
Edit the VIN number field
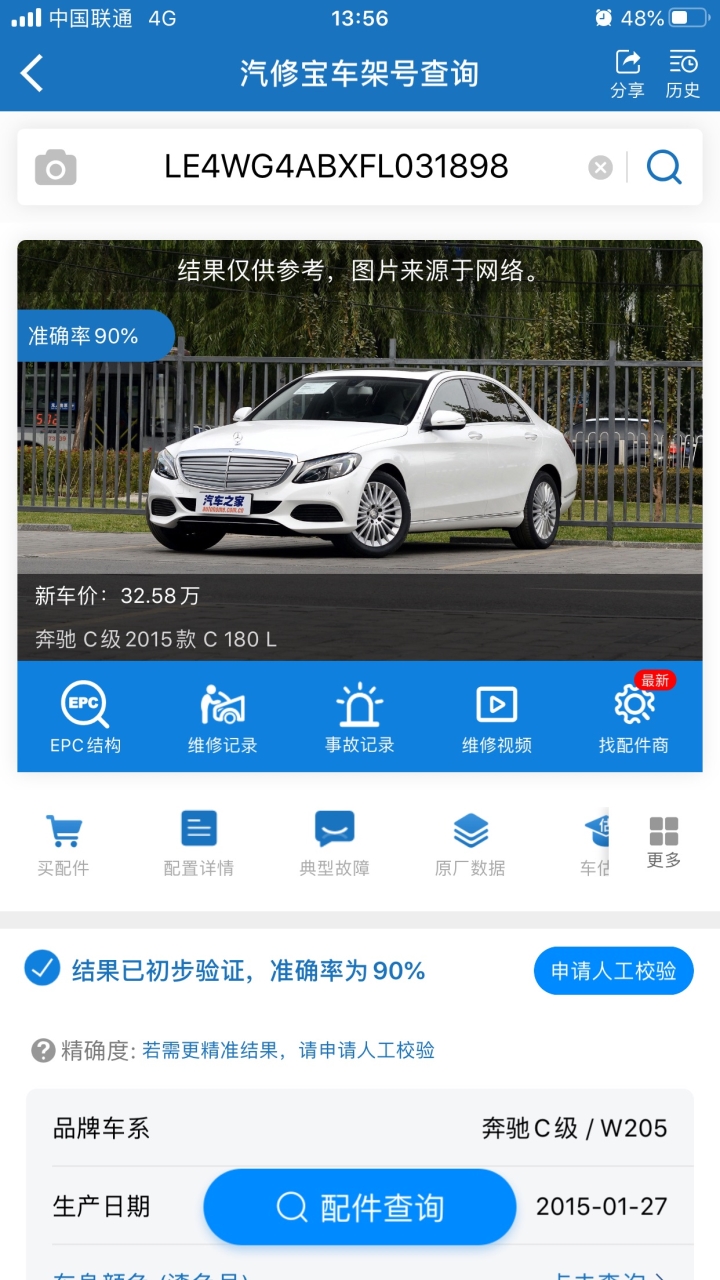pos(336,166)
